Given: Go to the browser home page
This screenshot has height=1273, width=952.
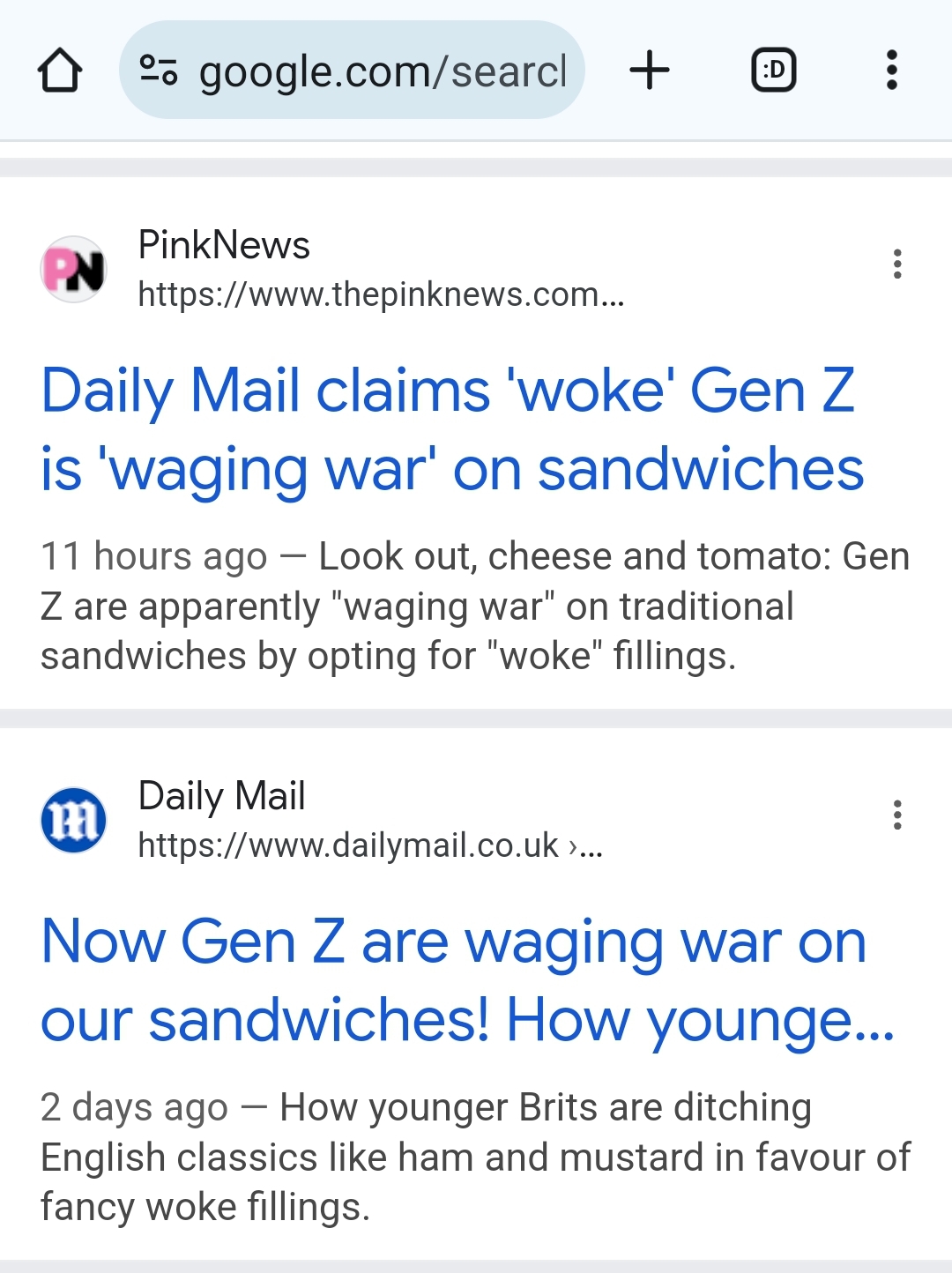Looking at the screenshot, I should tap(60, 71).
